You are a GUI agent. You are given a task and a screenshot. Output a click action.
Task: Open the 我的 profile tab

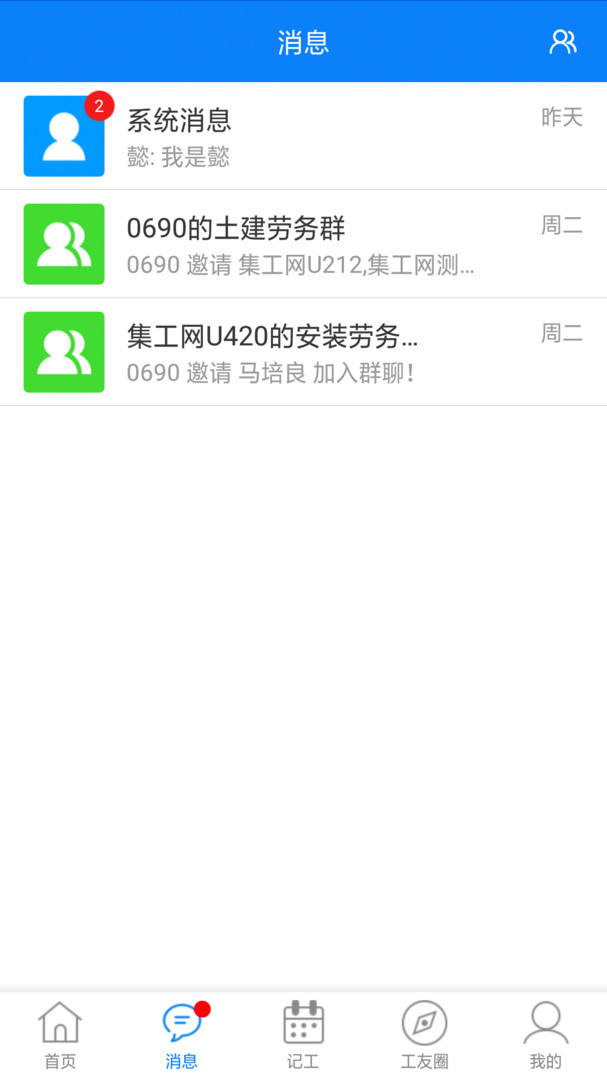pyautogui.click(x=545, y=1036)
